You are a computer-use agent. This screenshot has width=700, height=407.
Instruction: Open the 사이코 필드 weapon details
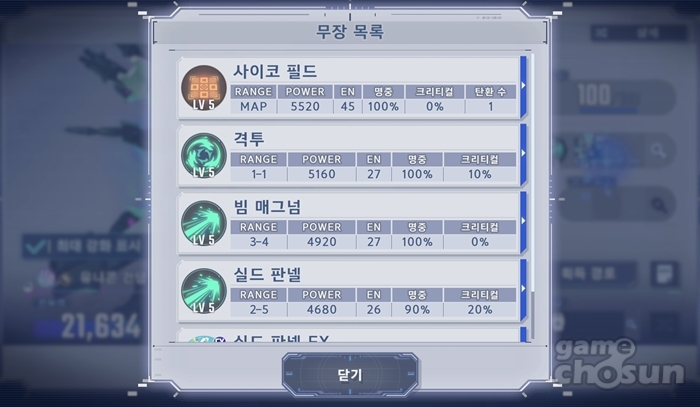pos(351,87)
